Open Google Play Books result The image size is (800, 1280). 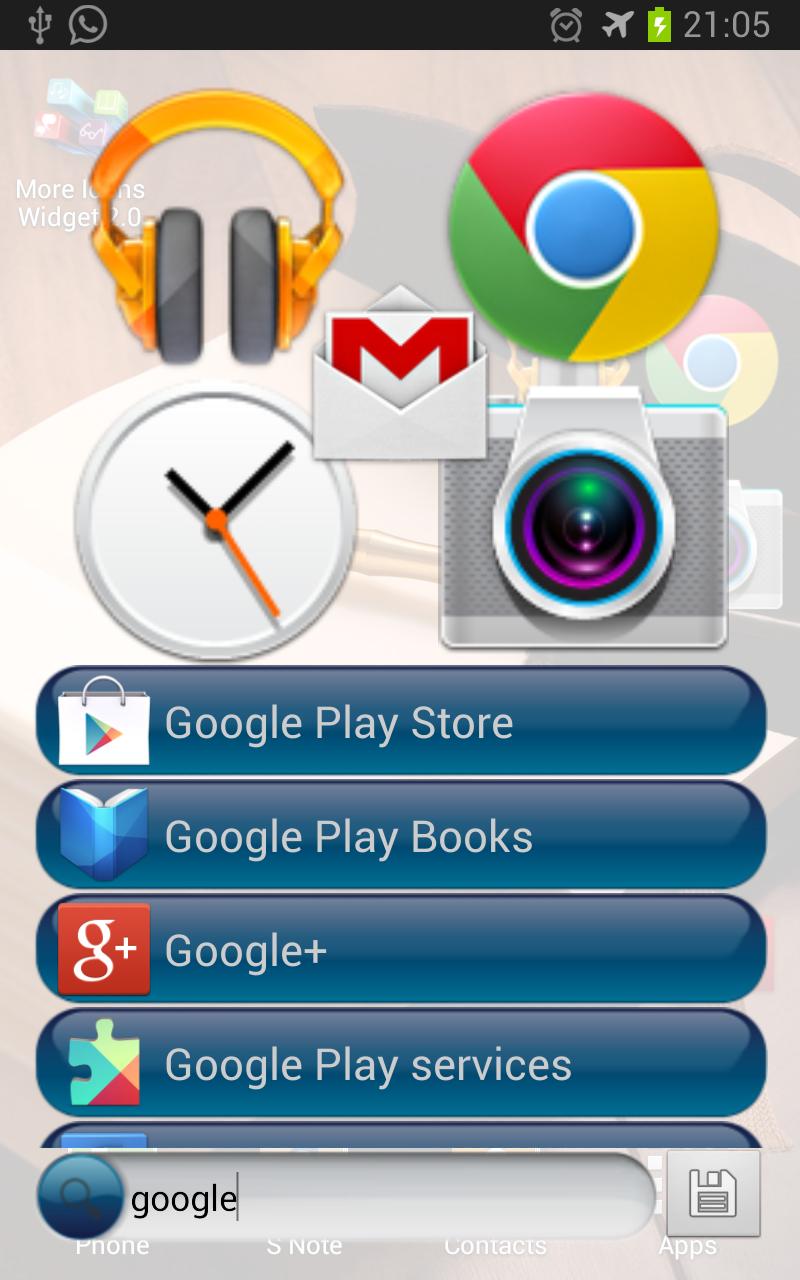pos(400,836)
